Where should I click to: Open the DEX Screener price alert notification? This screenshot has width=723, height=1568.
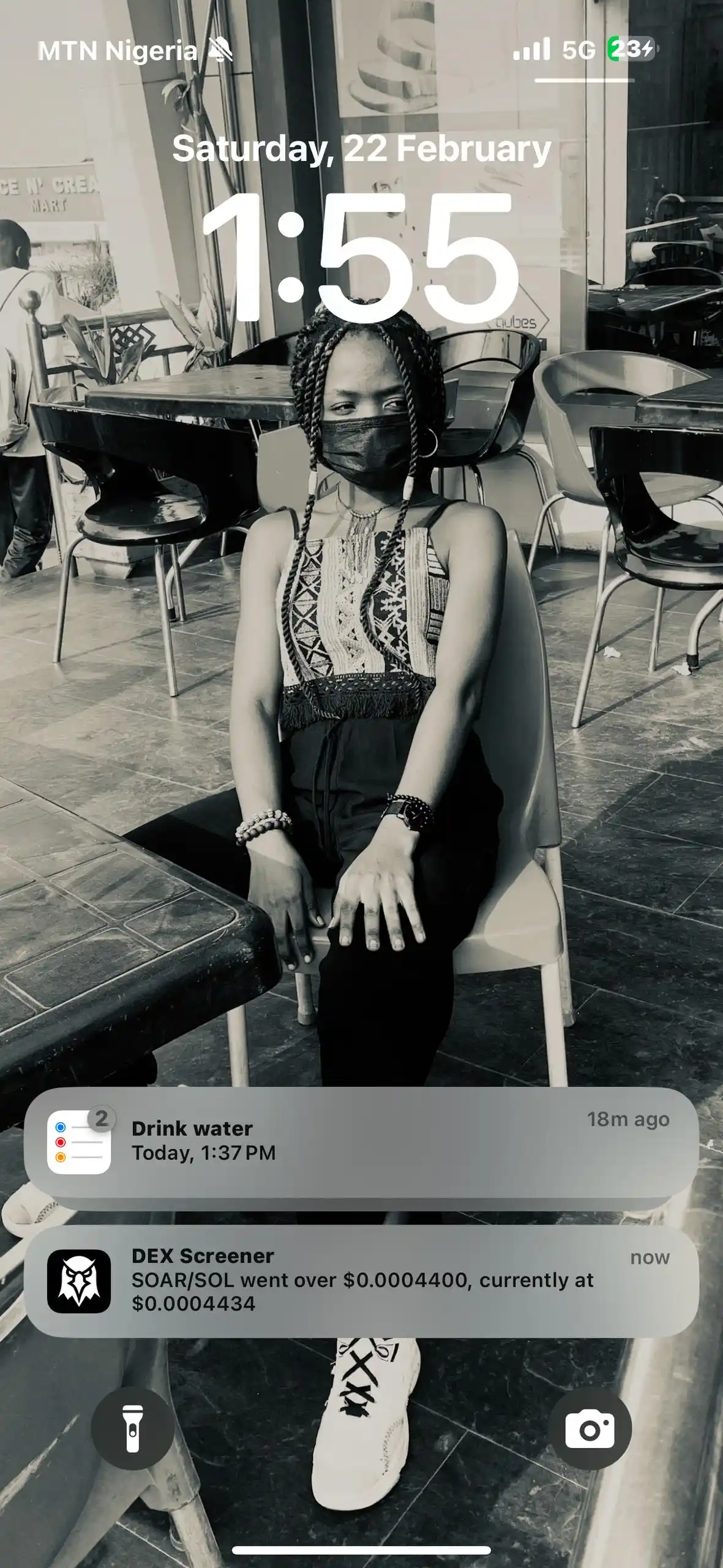(361, 1280)
